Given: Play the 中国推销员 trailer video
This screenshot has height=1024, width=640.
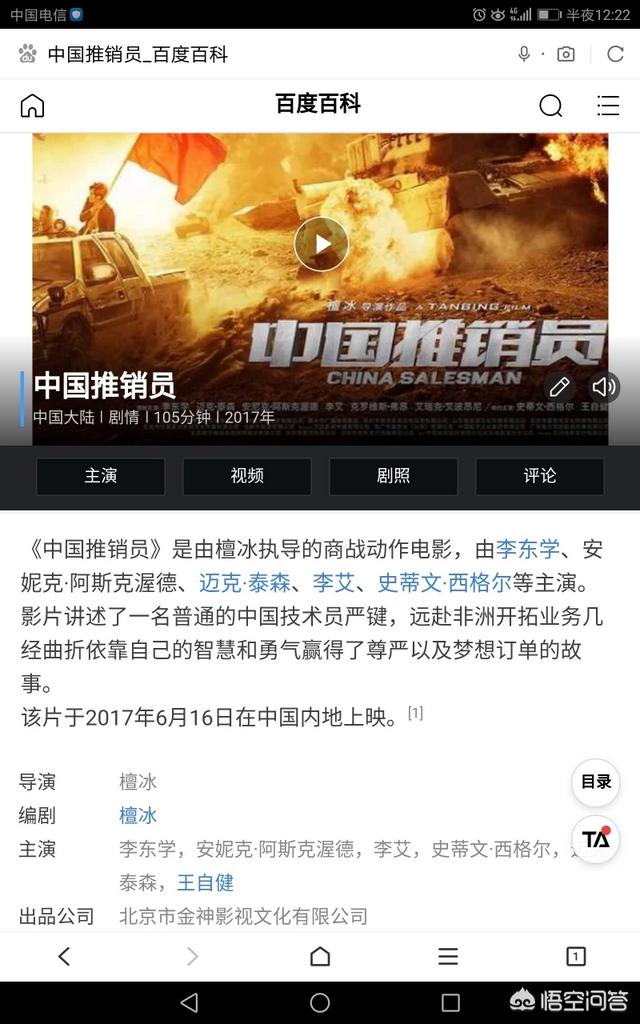Looking at the screenshot, I should pyautogui.click(x=321, y=243).
